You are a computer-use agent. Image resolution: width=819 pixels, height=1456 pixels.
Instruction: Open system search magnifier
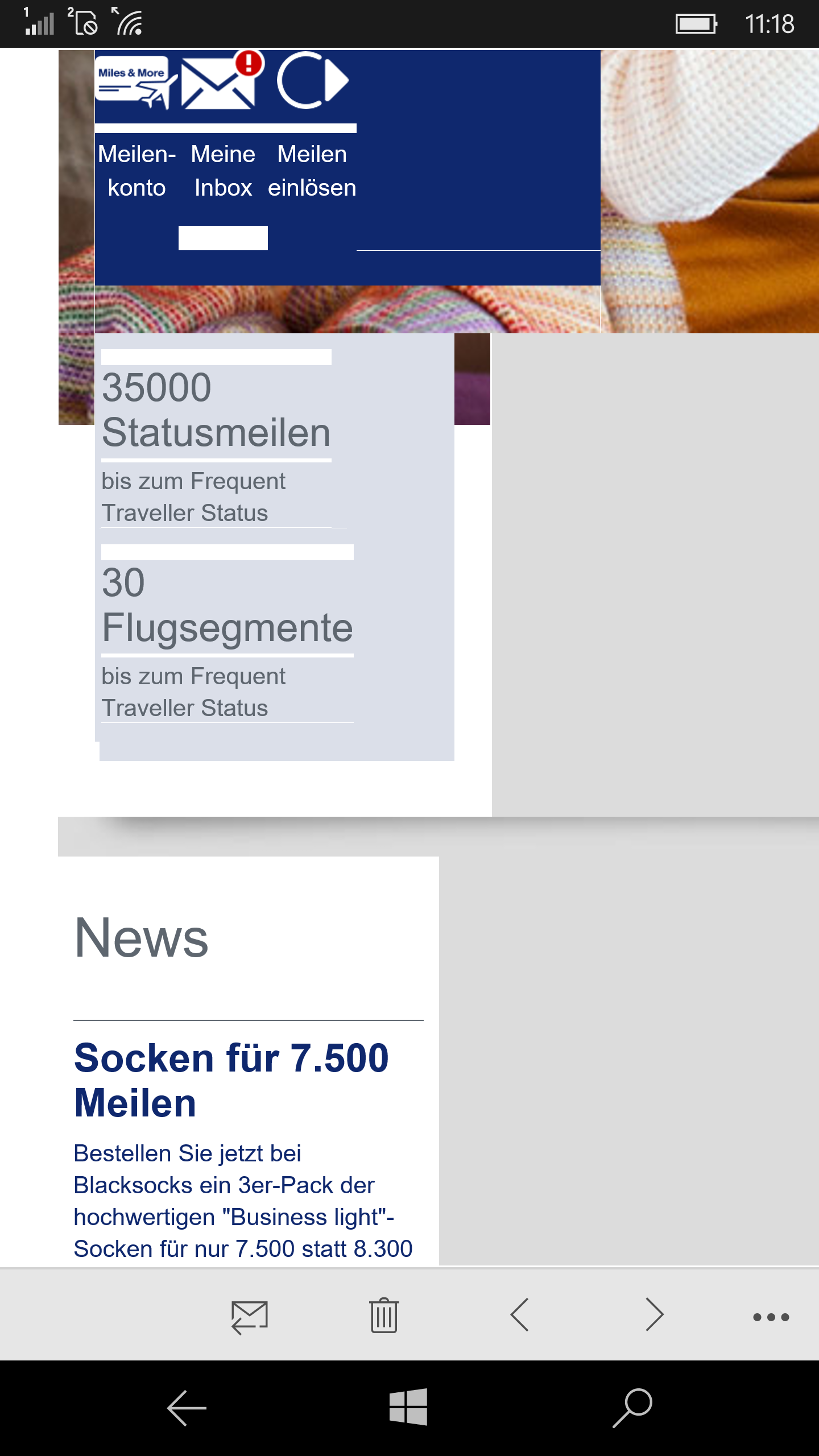632,1408
